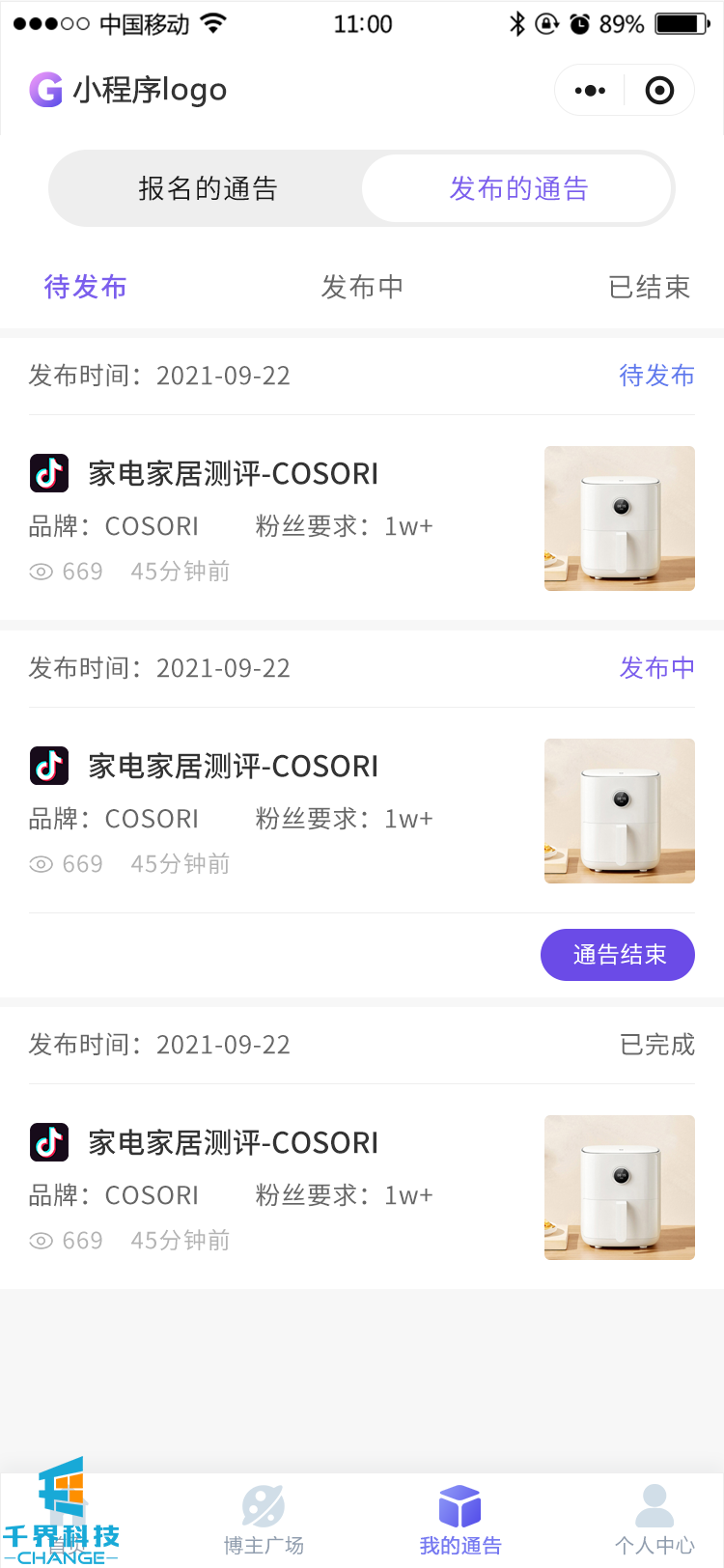The width and height of the screenshot is (724, 1568).
Task: Open the 我的通告 bottom tab
Action: [x=460, y=1521]
